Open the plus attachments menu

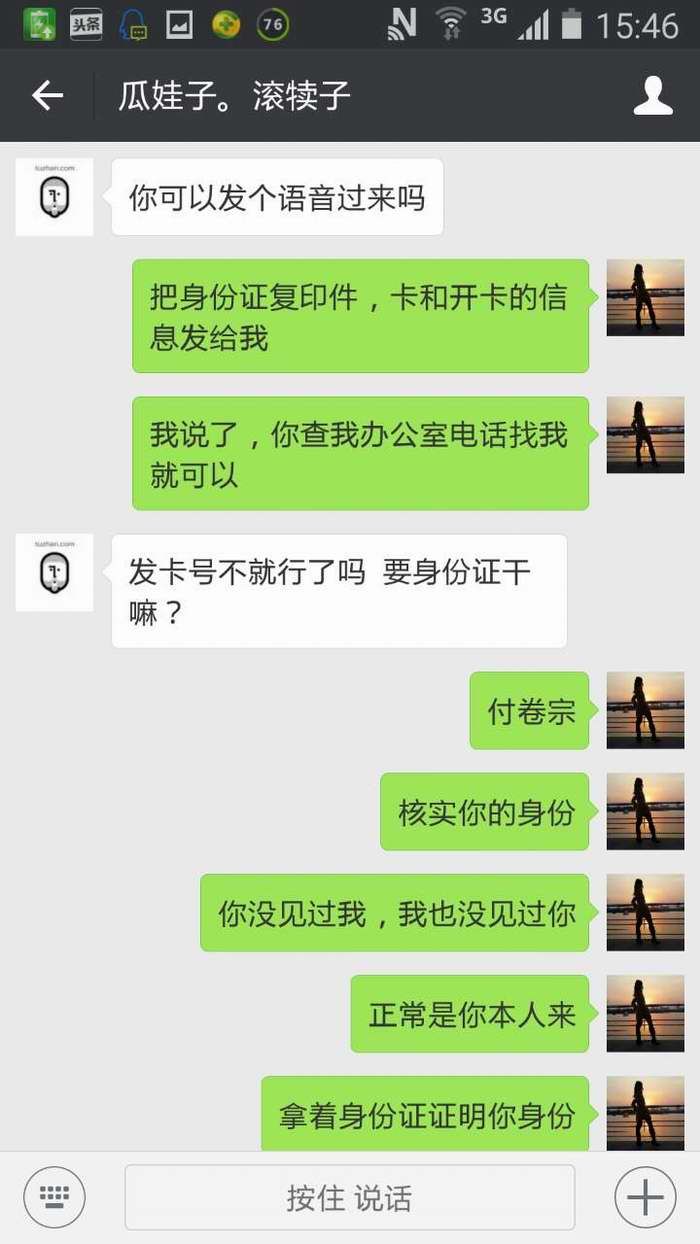click(x=645, y=1197)
